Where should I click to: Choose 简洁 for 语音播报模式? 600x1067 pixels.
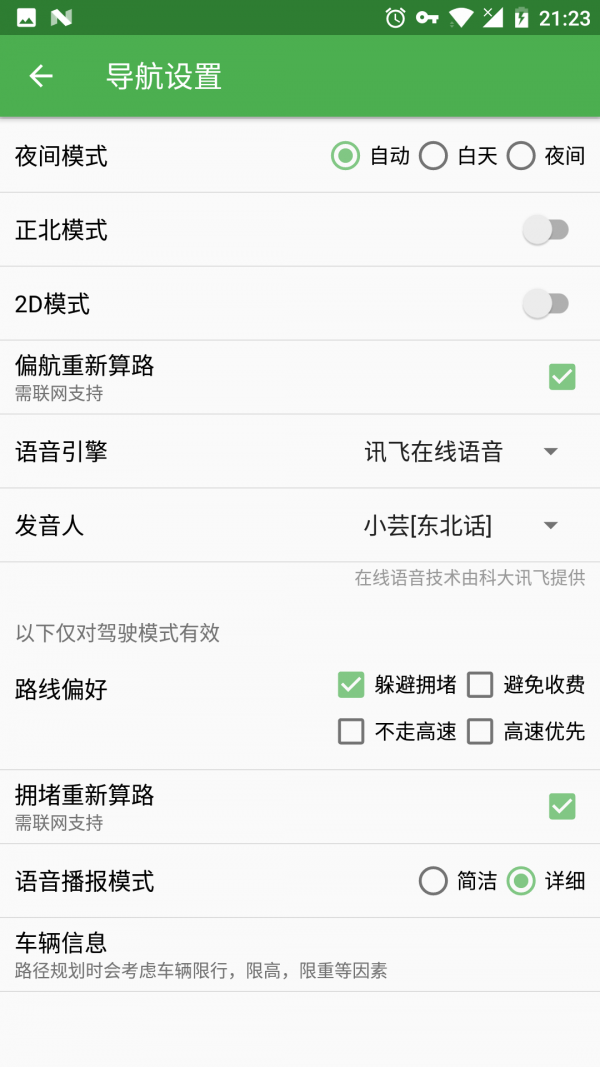pos(433,881)
